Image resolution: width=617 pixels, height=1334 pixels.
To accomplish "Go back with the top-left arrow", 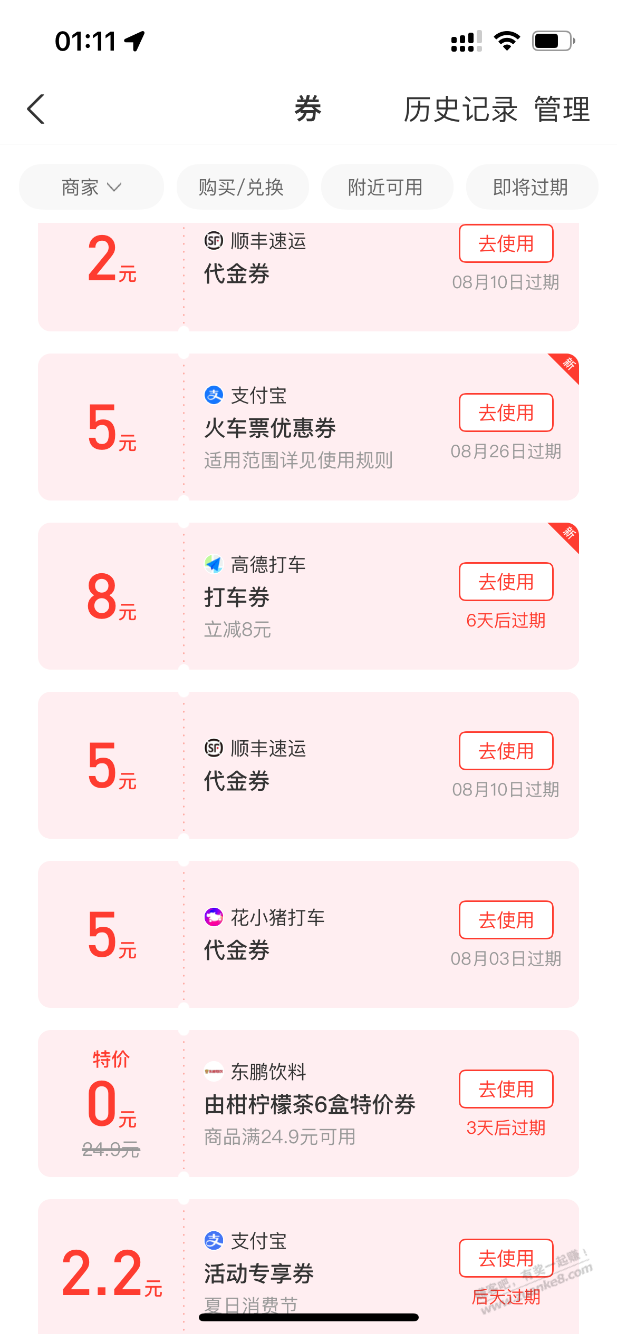I will pyautogui.click(x=36, y=109).
